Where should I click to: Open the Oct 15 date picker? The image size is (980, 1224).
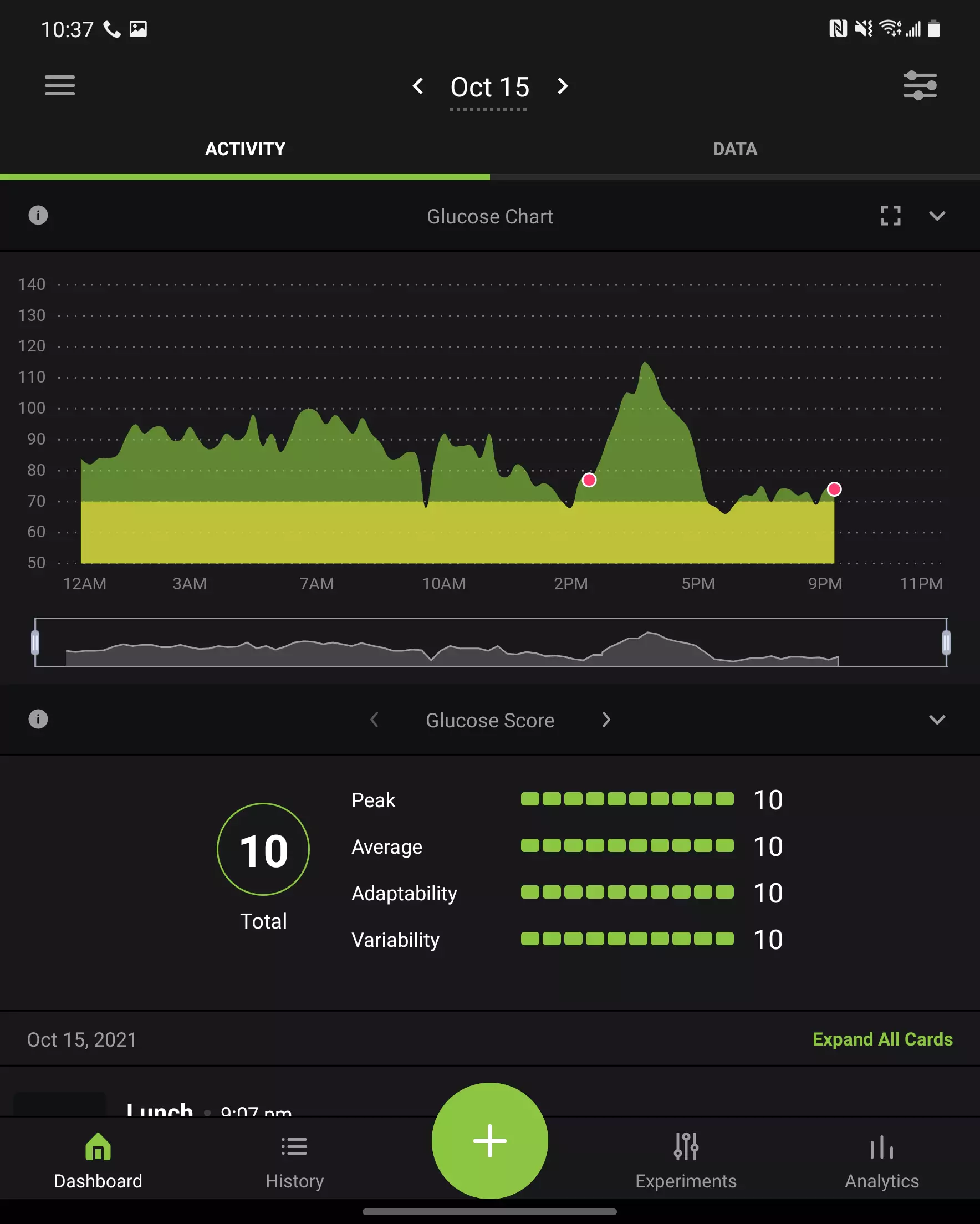point(489,88)
